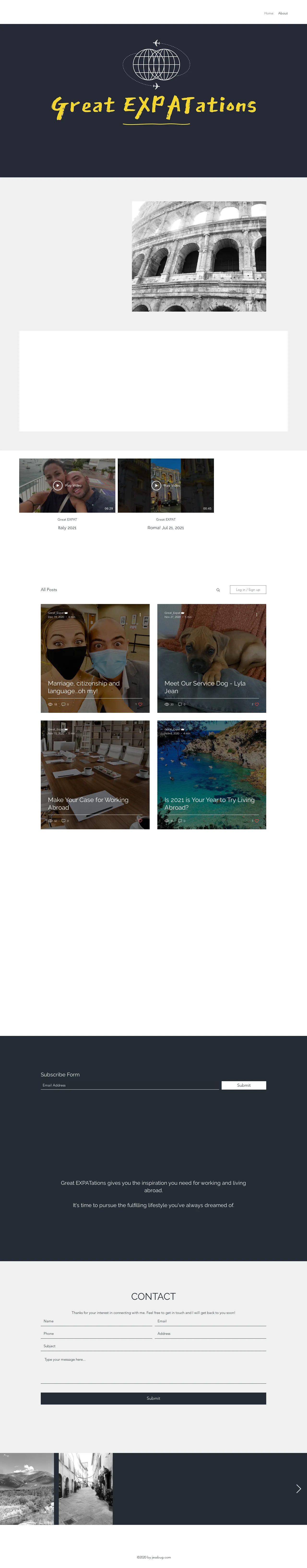The height and width of the screenshot is (1568, 307).
Task: Read Make Your Case for Working Abroad
Action: point(88,803)
